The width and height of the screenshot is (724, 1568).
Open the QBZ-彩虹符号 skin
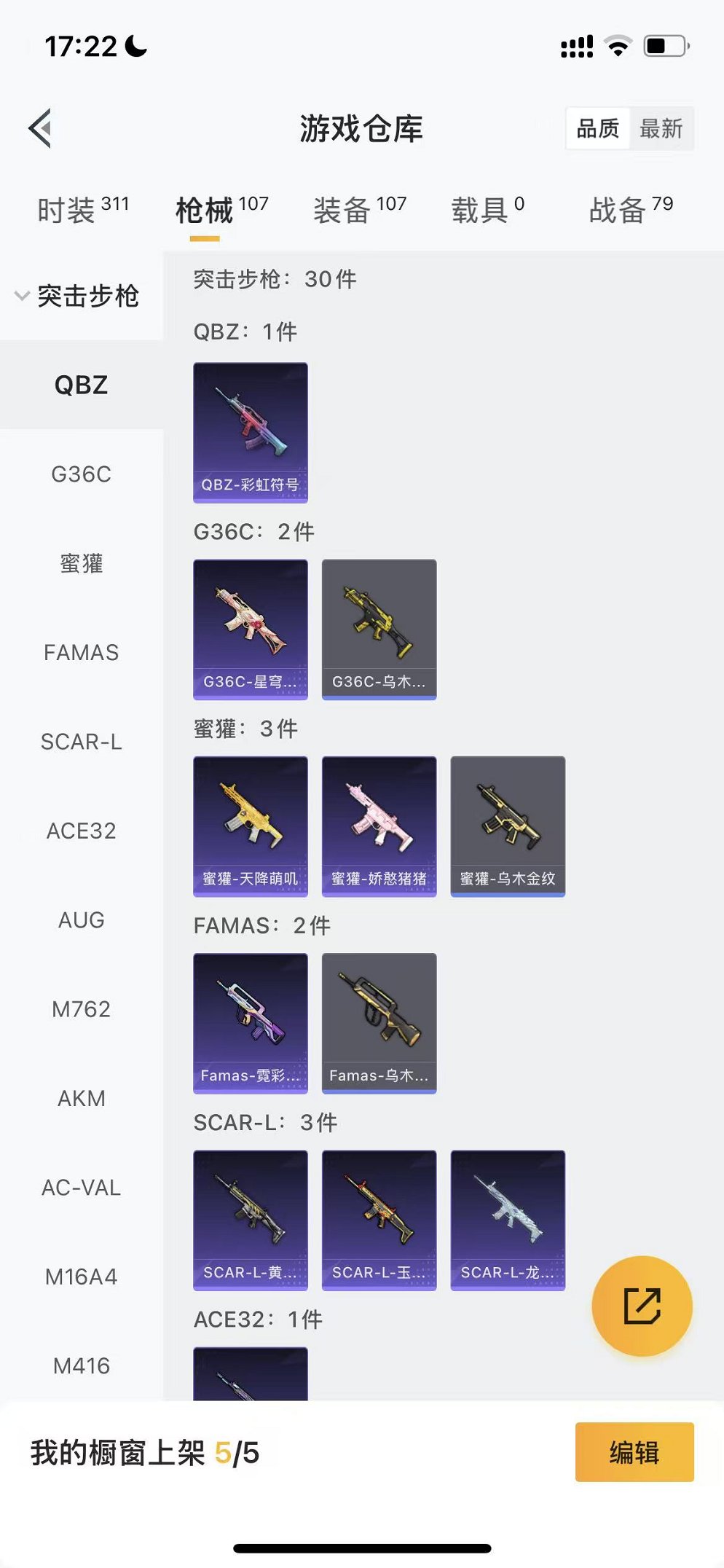click(250, 432)
